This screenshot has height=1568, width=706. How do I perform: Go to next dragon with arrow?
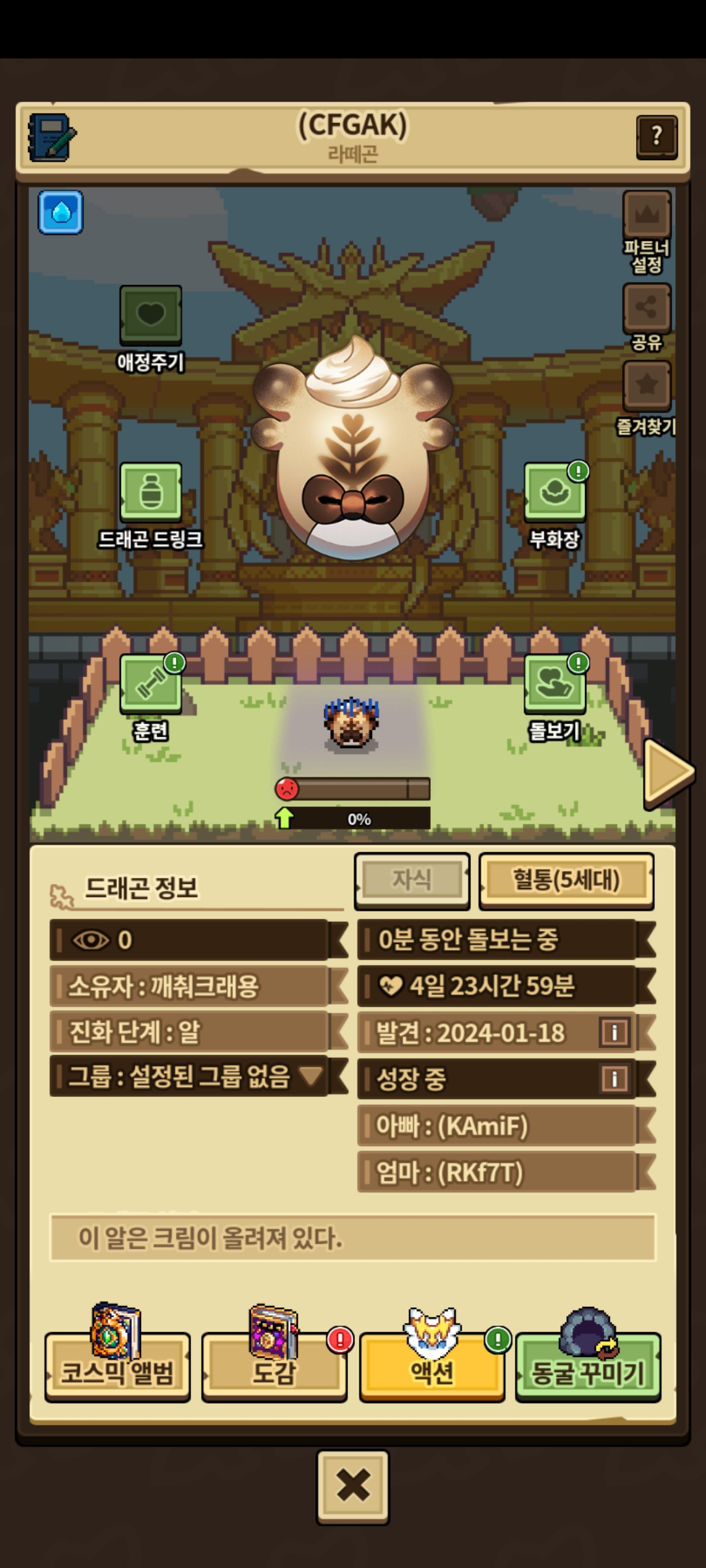pyautogui.click(x=667, y=772)
